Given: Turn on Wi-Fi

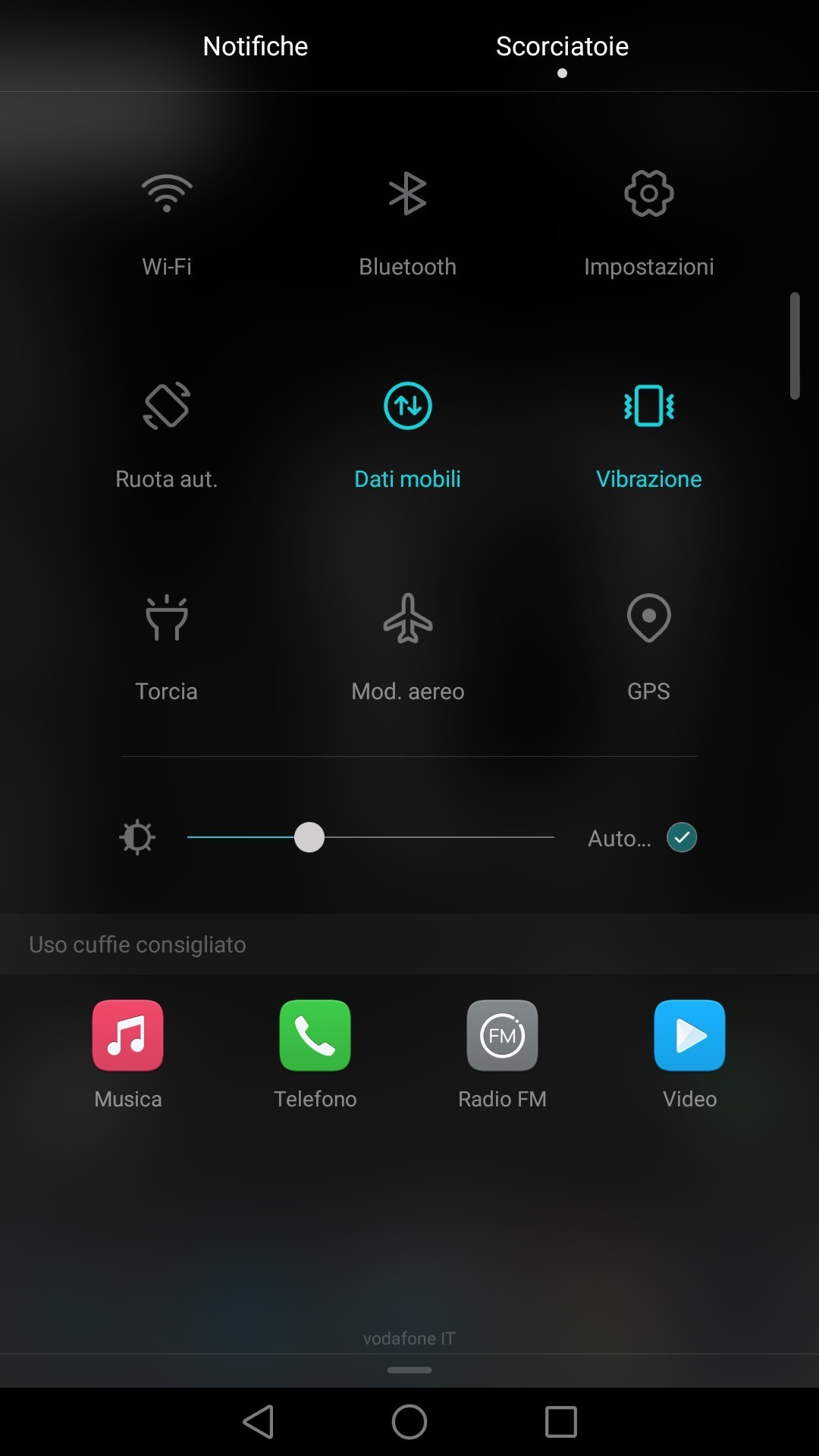Looking at the screenshot, I should (167, 195).
